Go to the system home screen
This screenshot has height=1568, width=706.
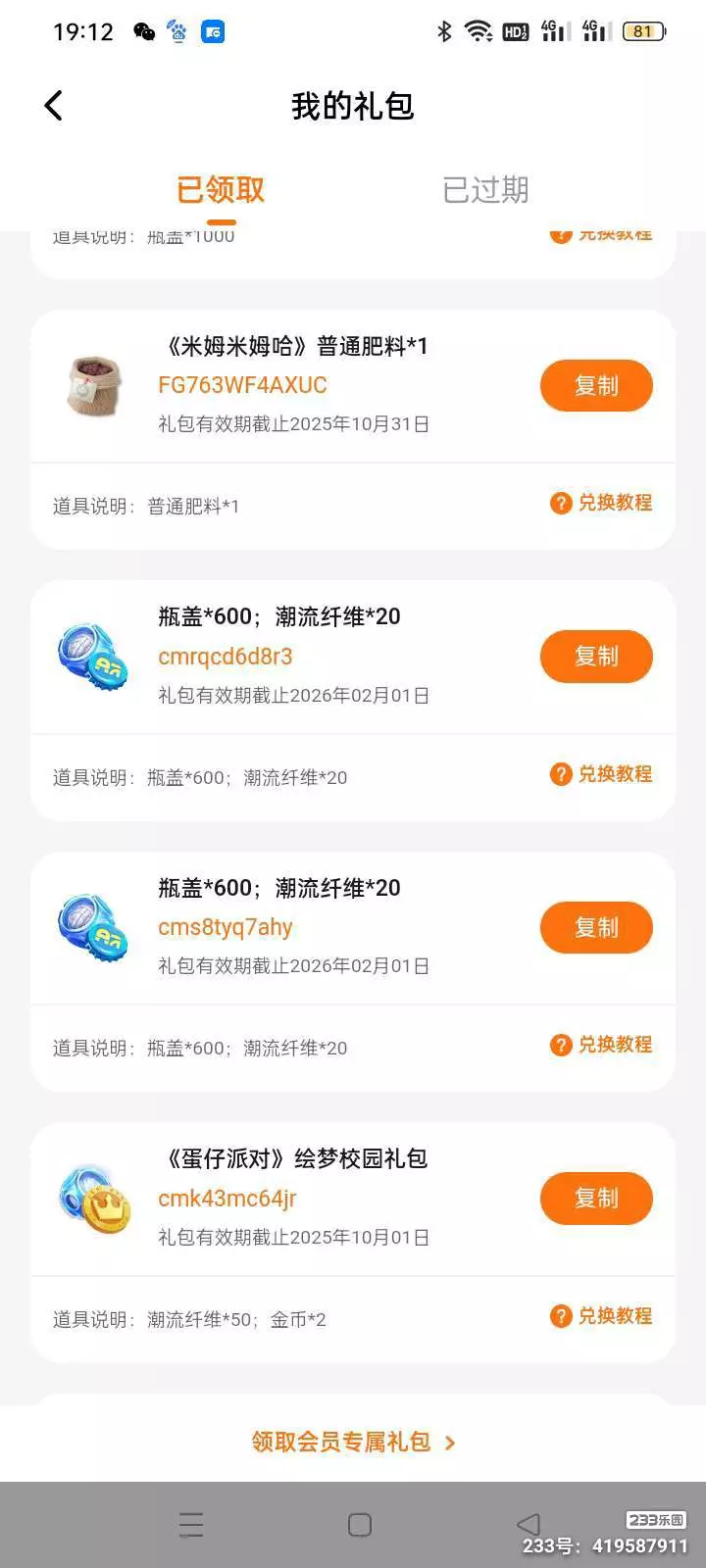pos(360,1525)
